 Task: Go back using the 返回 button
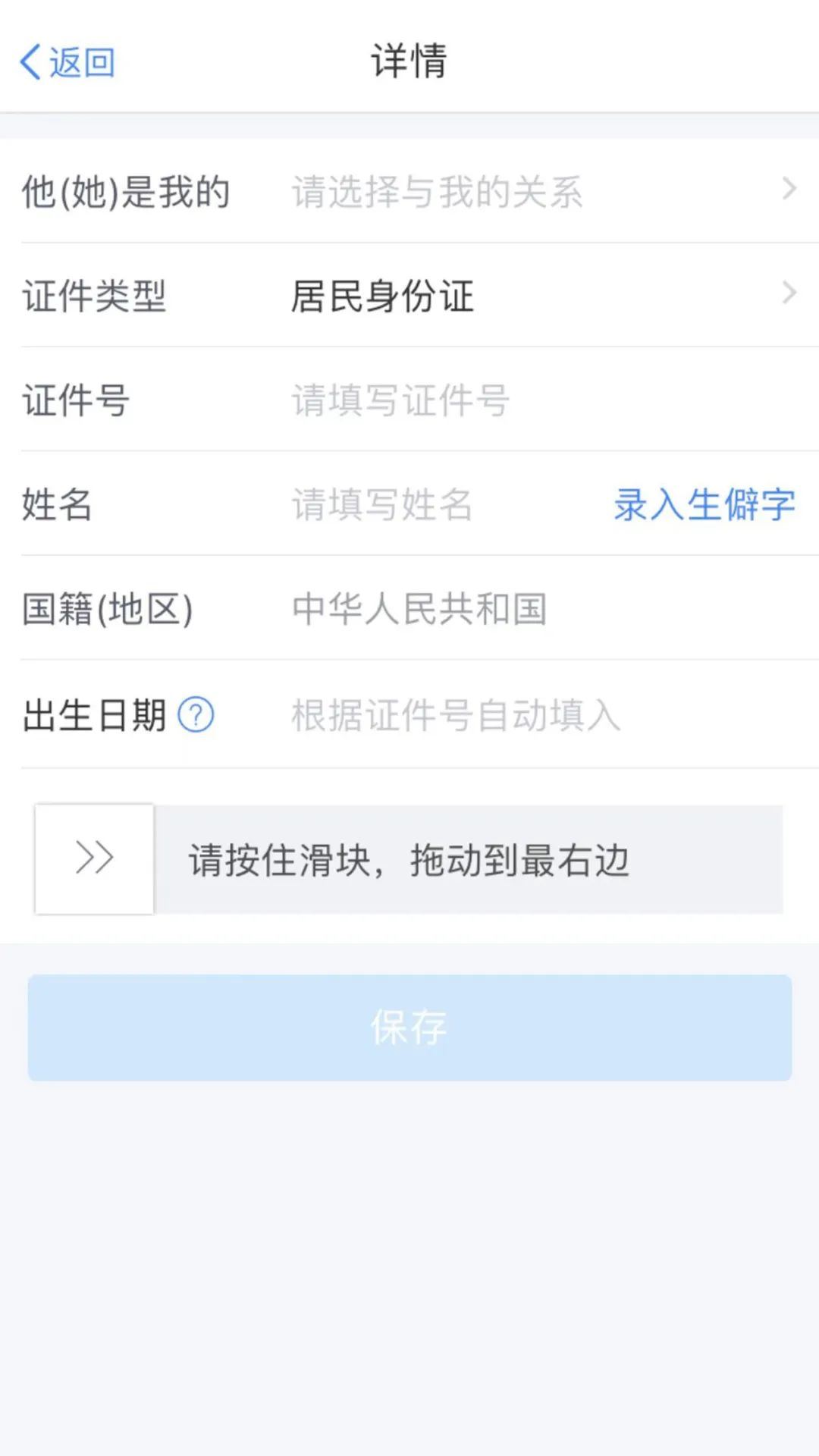68,62
